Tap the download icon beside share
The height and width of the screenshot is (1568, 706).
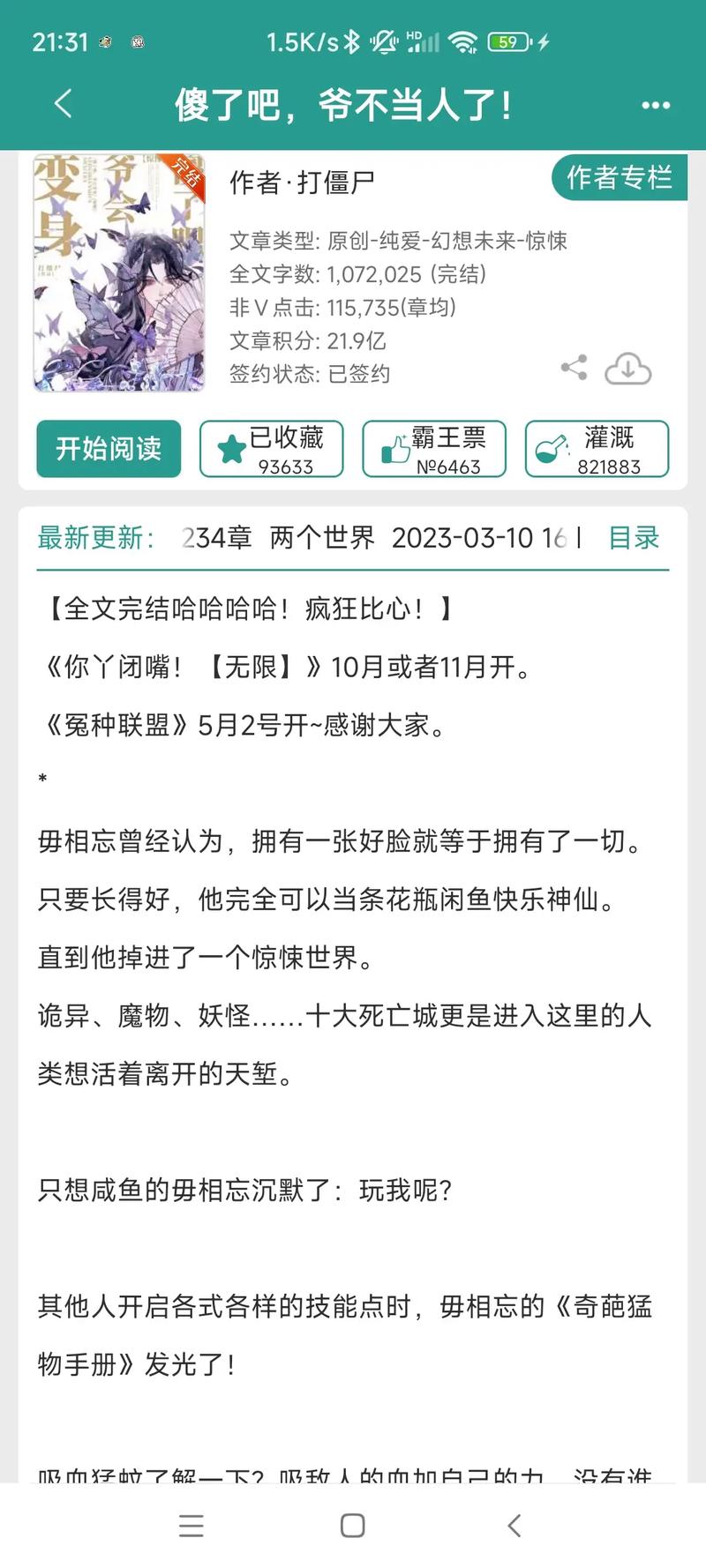[x=628, y=369]
